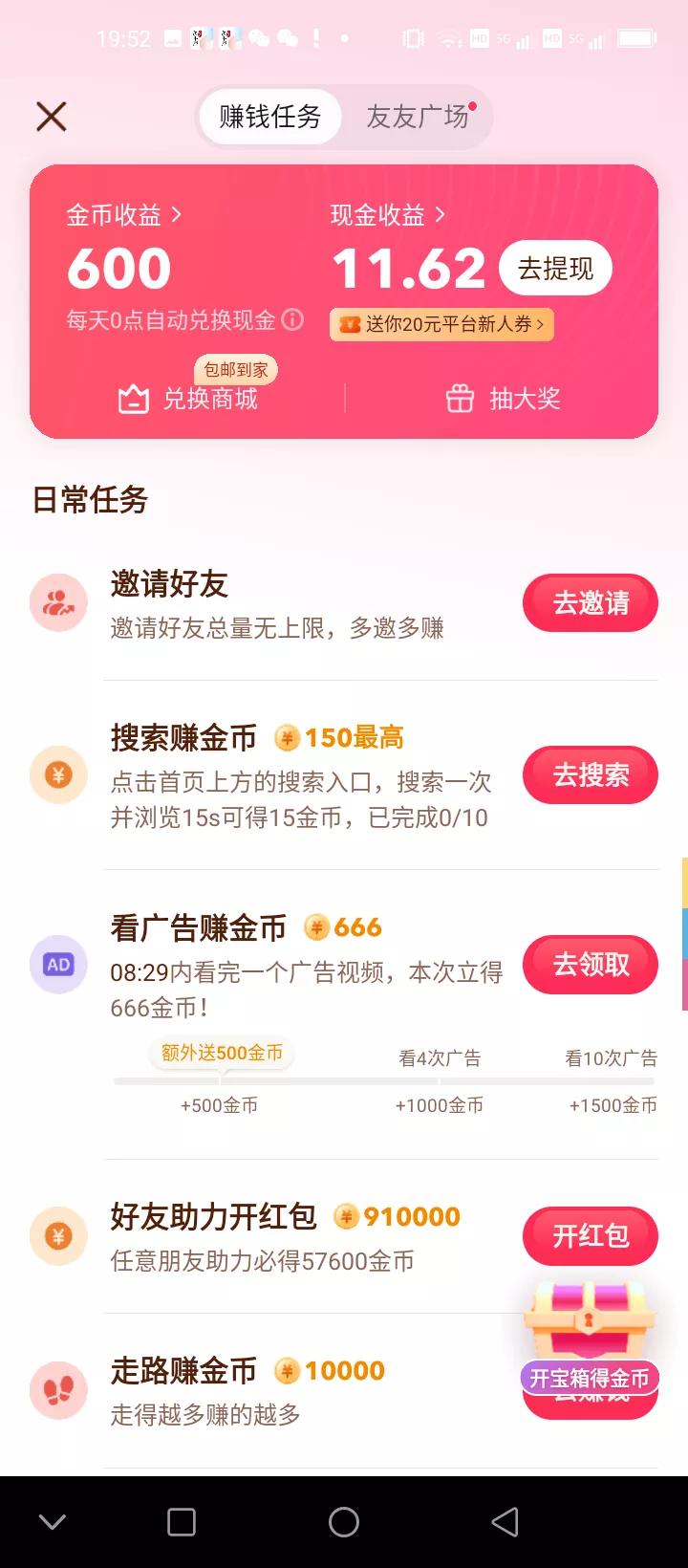Stay on the 赚钱任务 tab
Image resolution: width=688 pixels, height=1568 pixels.
pos(269,116)
